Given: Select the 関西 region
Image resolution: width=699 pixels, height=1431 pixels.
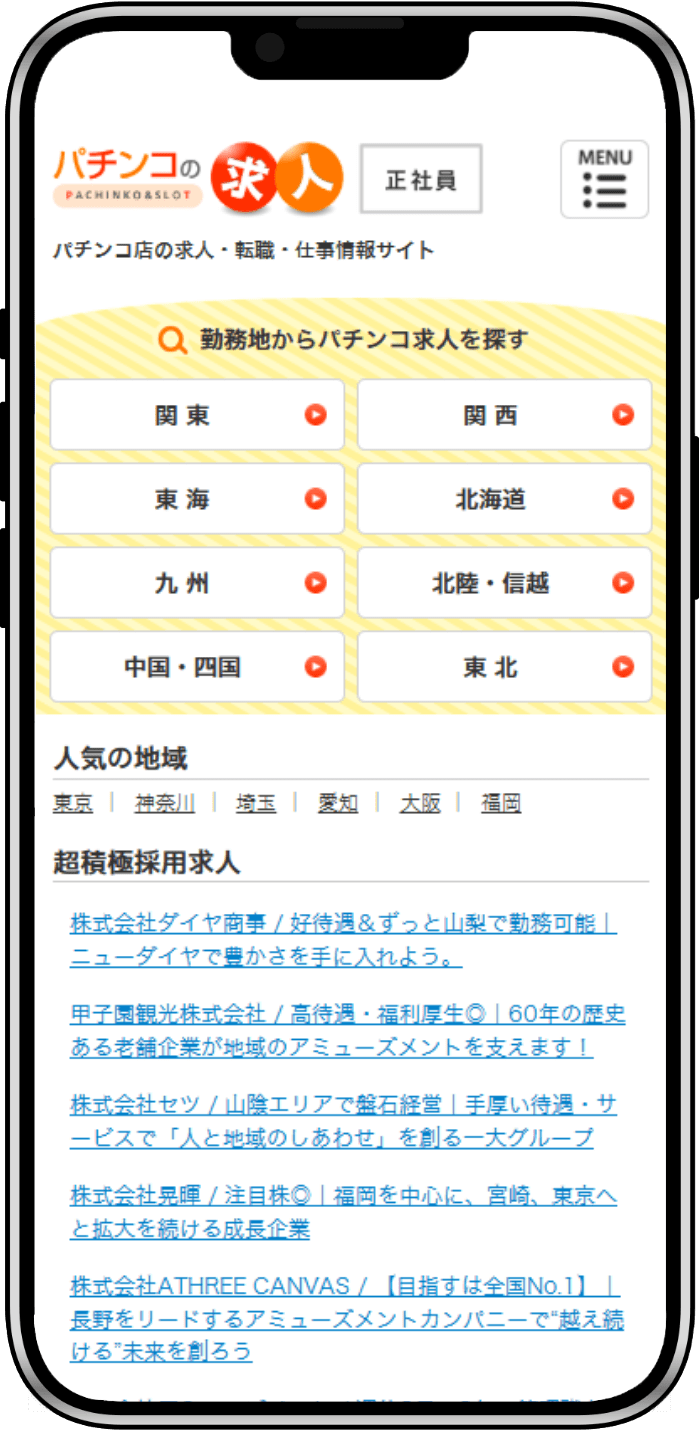Looking at the screenshot, I should [504, 415].
